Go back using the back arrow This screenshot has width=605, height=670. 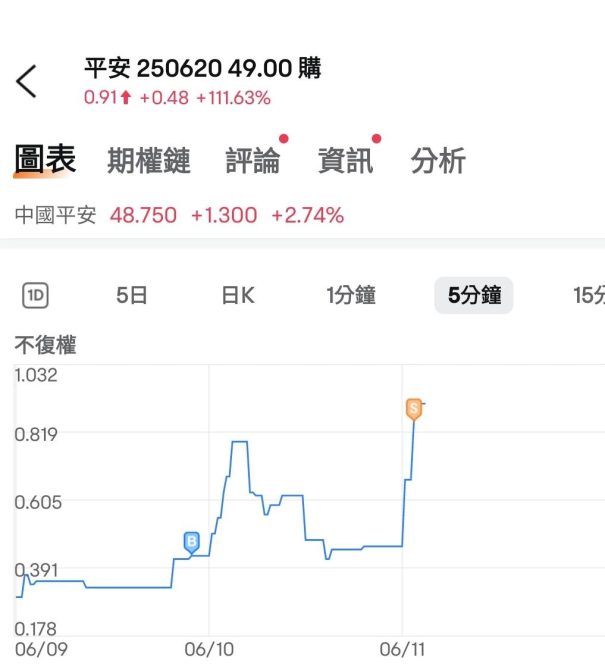pyautogui.click(x=27, y=81)
